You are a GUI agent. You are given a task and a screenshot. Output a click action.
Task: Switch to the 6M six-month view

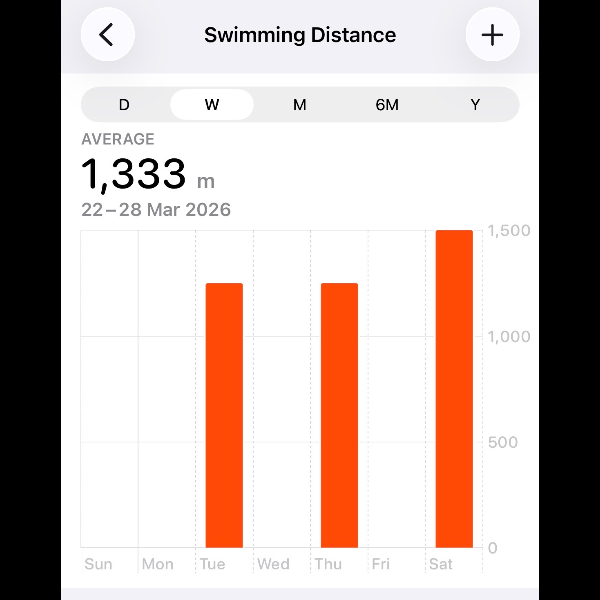coord(387,105)
